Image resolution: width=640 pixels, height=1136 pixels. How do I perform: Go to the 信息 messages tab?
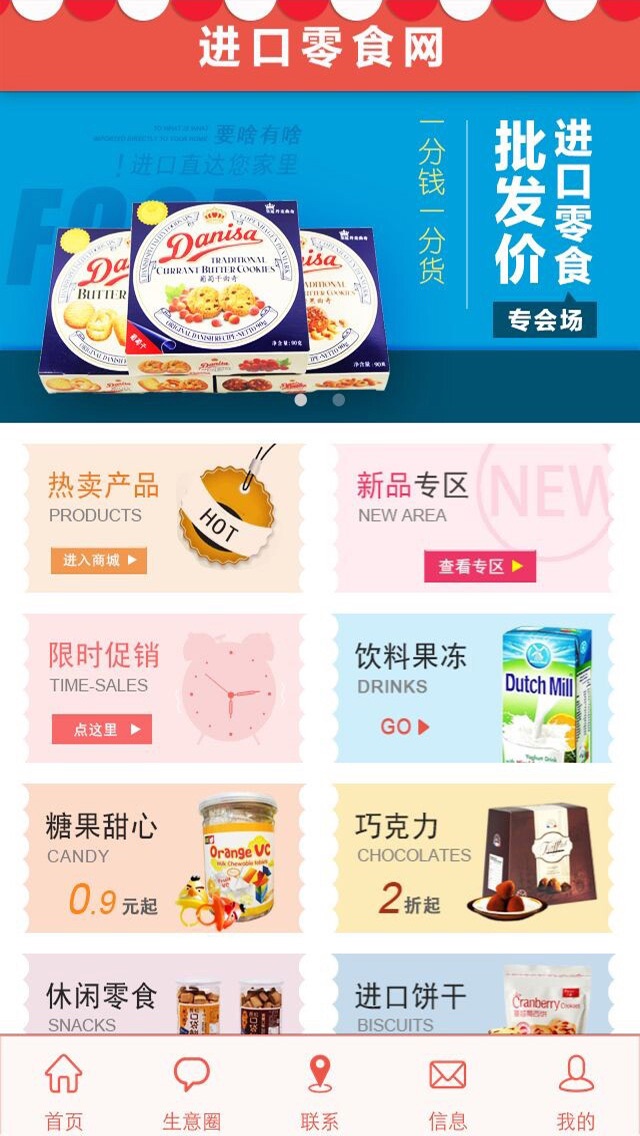tap(448, 1090)
